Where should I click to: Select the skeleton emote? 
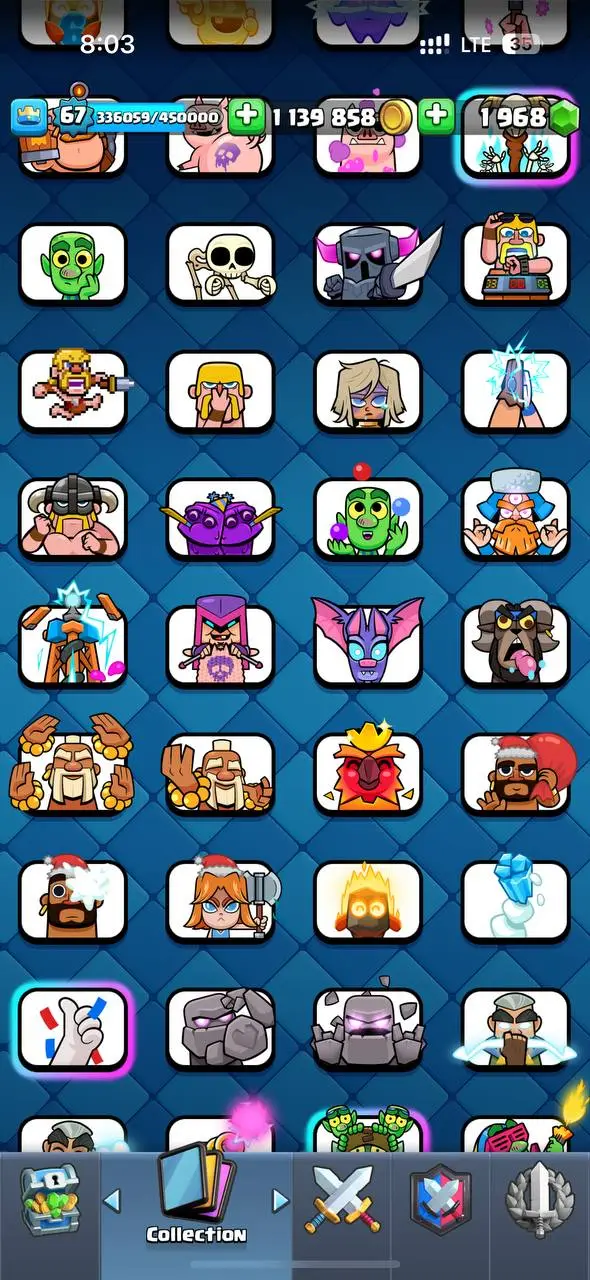[220, 264]
